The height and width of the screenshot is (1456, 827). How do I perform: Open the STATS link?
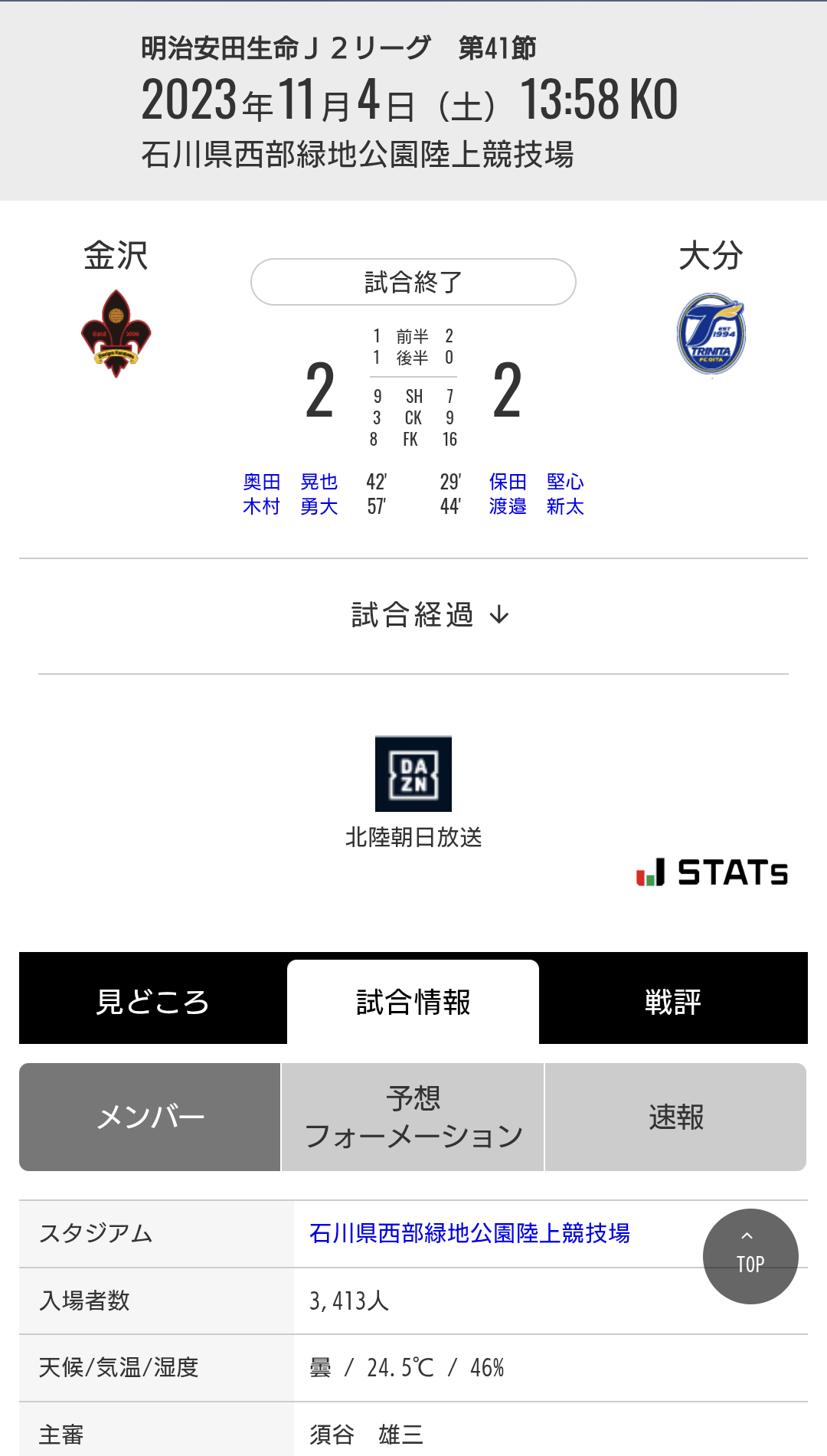click(712, 872)
